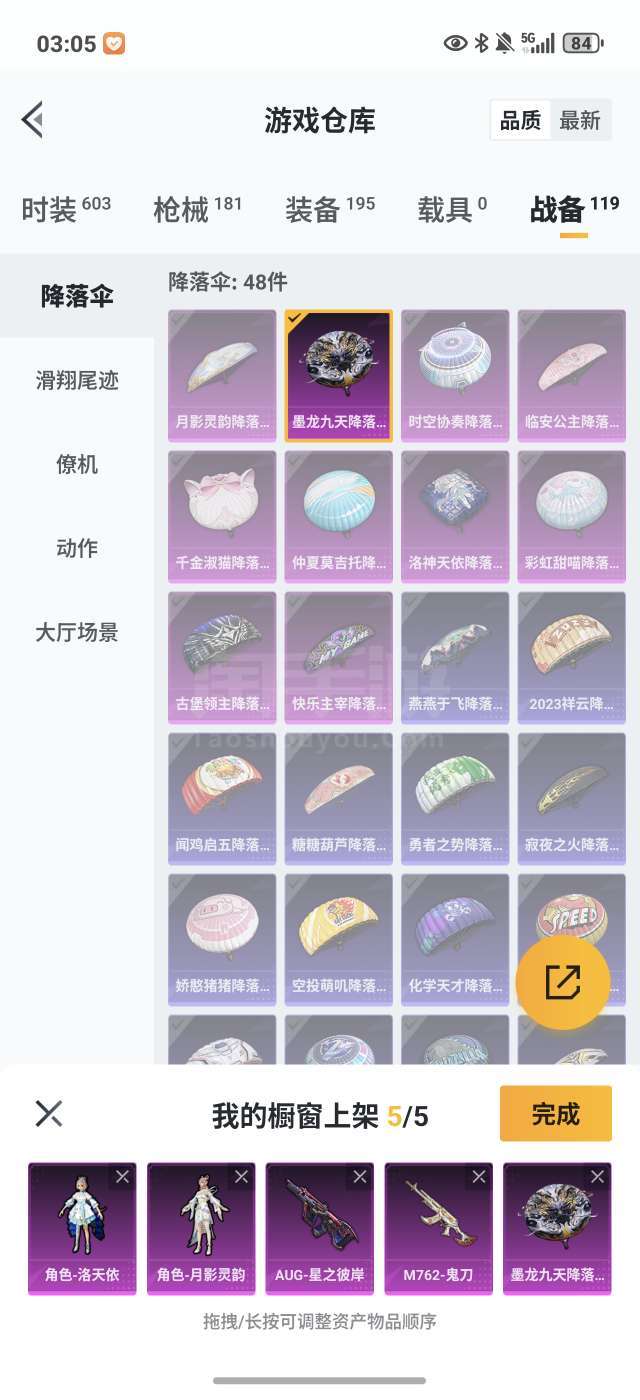Open the 动作 category
Screen dimensions: 640x1400
click(77, 549)
